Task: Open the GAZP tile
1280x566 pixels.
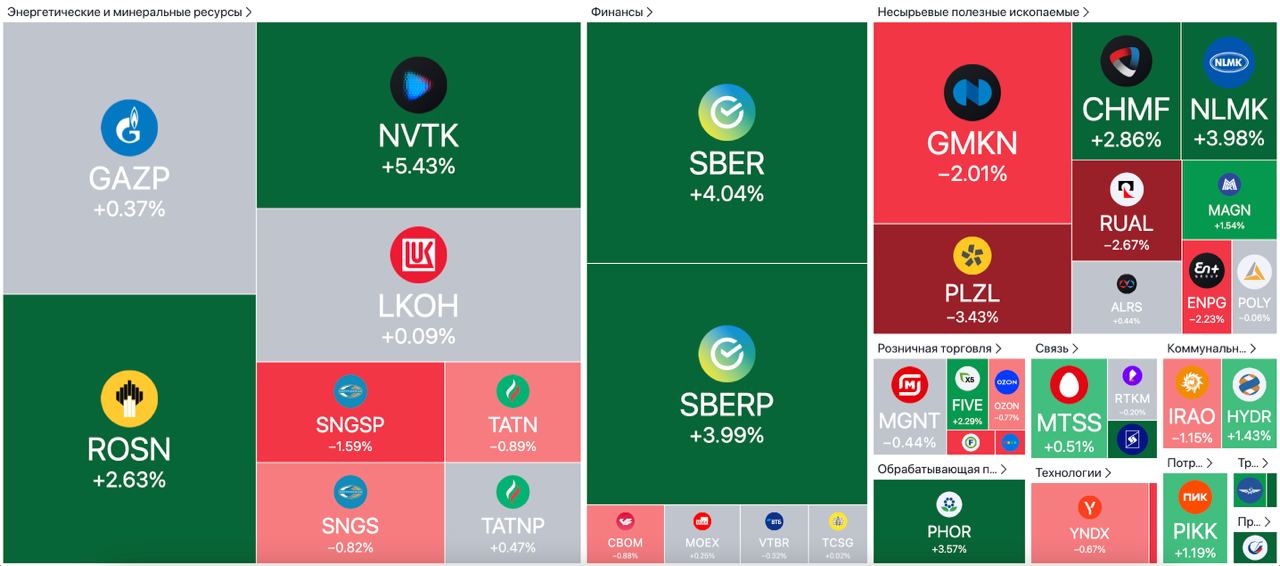Action: click(129, 158)
